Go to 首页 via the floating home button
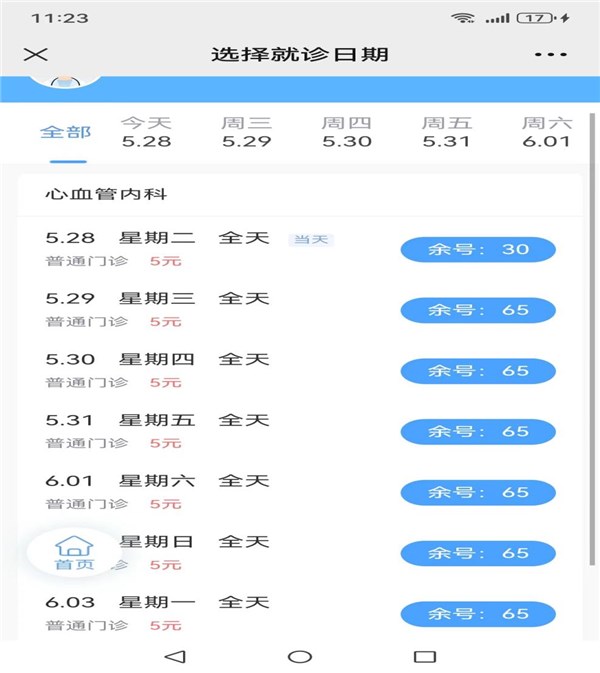The width and height of the screenshot is (600, 673). (x=74, y=553)
